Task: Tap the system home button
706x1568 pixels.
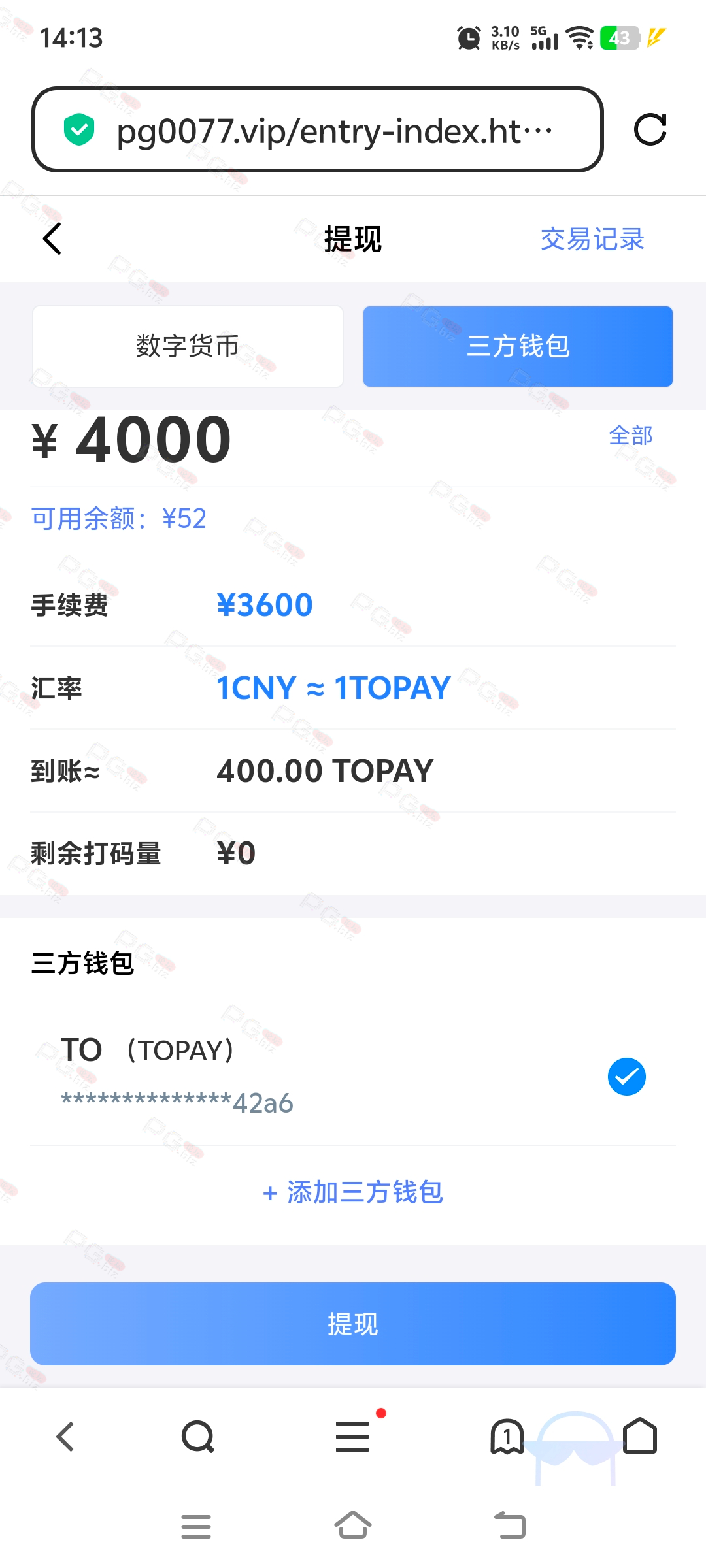Action: (x=353, y=1526)
